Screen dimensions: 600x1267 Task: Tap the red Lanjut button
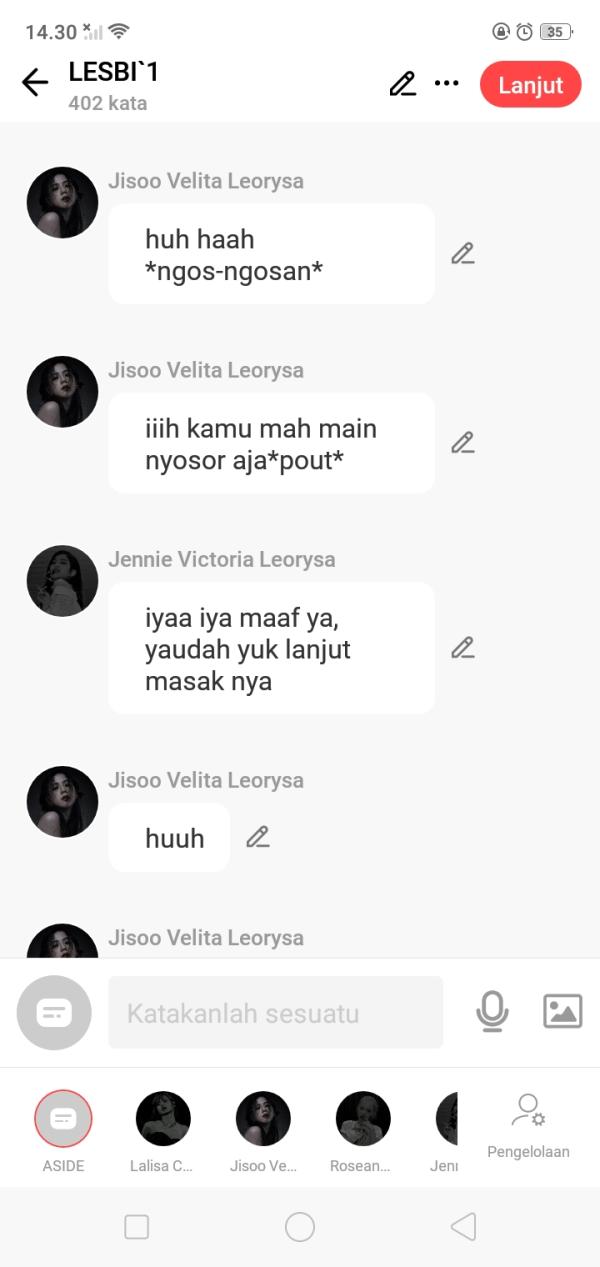click(x=530, y=85)
